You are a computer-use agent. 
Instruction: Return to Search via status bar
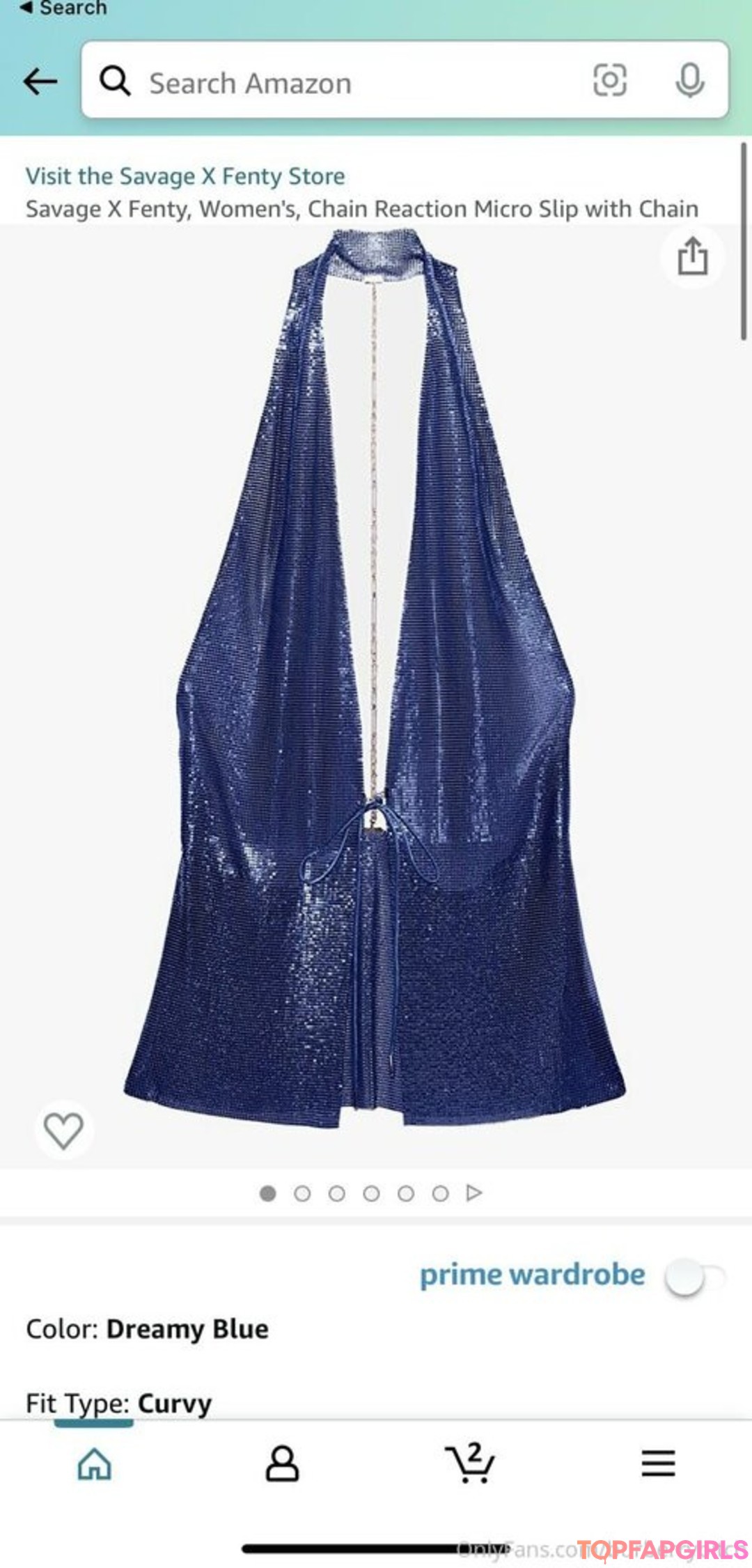tap(64, 8)
